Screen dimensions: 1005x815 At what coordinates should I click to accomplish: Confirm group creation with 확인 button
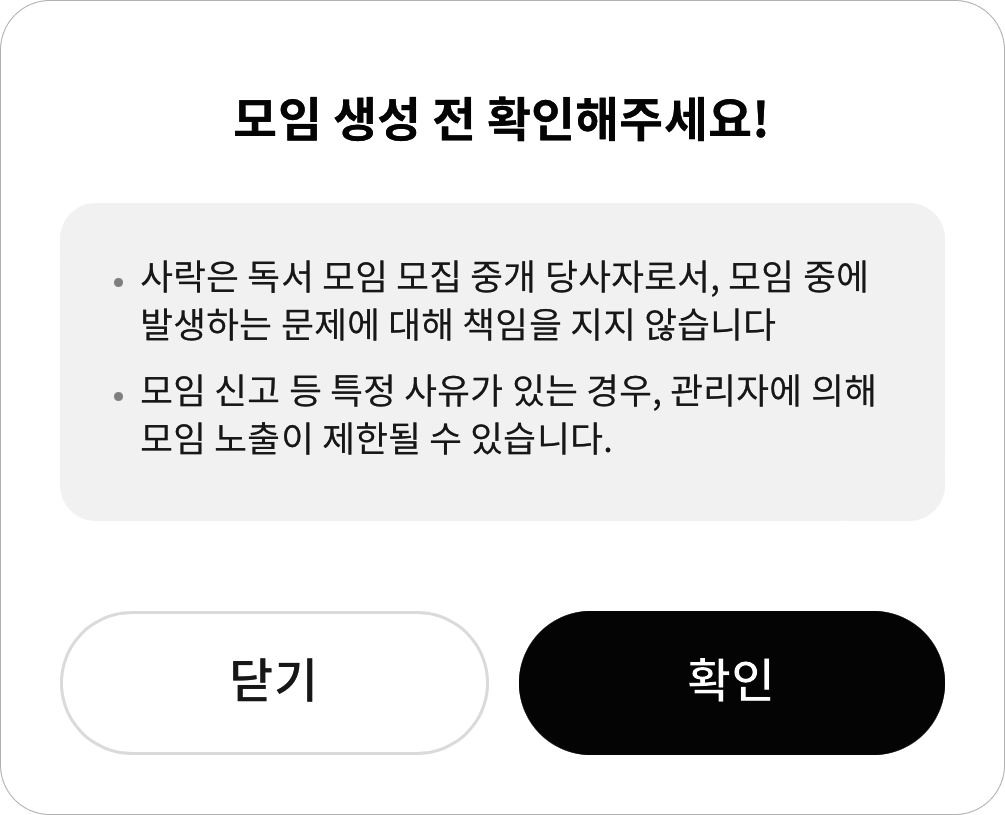click(731, 682)
